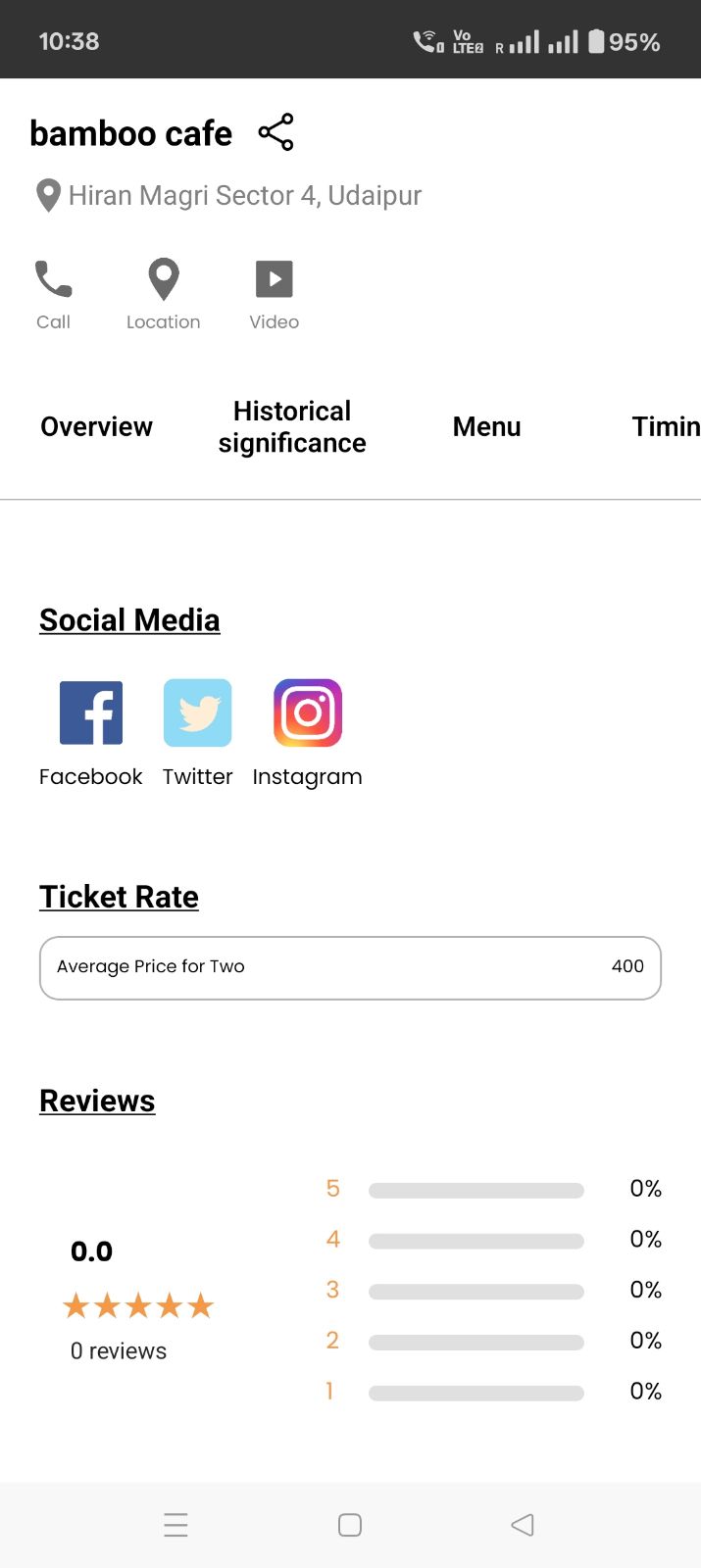This screenshot has width=701, height=1568.
Task: Share bamboo cafe listing
Action: coord(275,132)
